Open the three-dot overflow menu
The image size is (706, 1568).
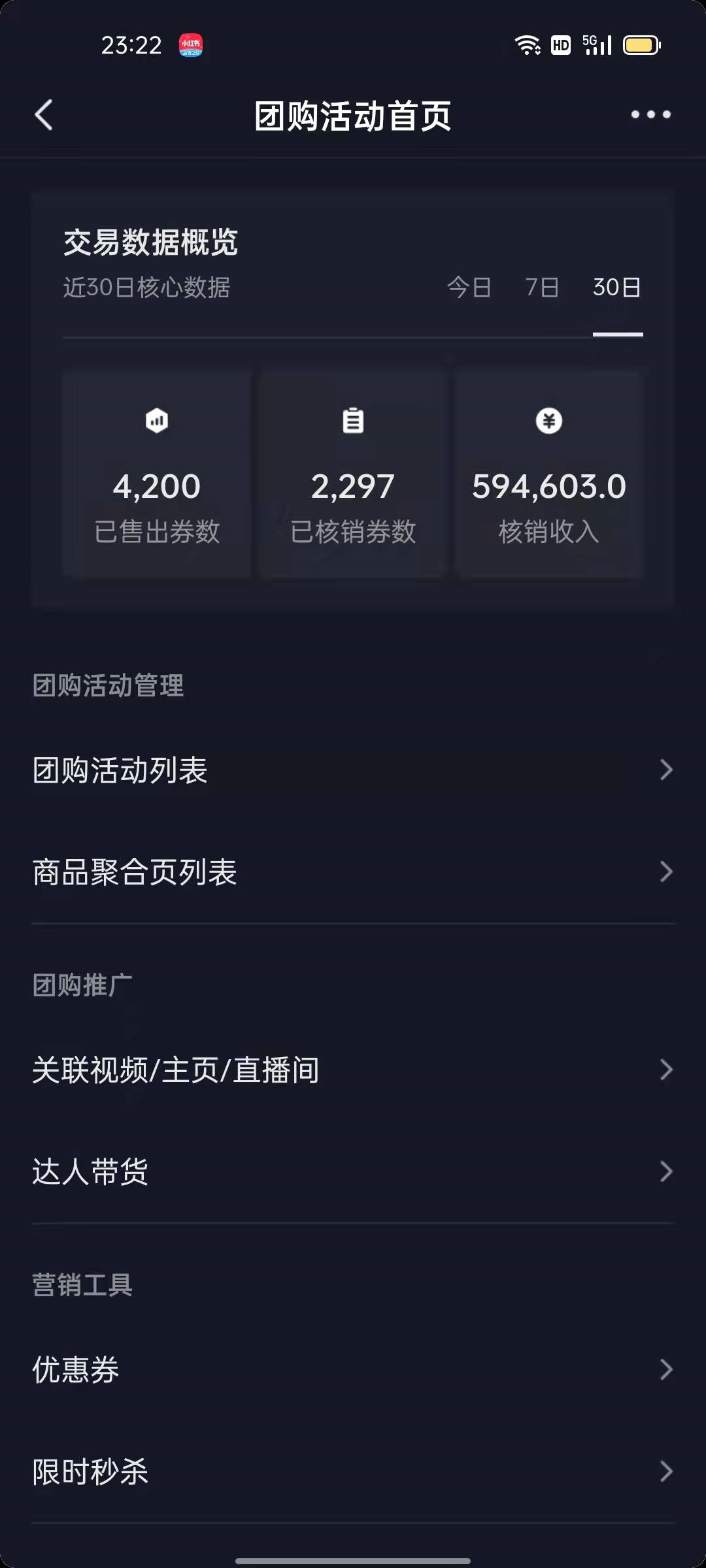[650, 115]
